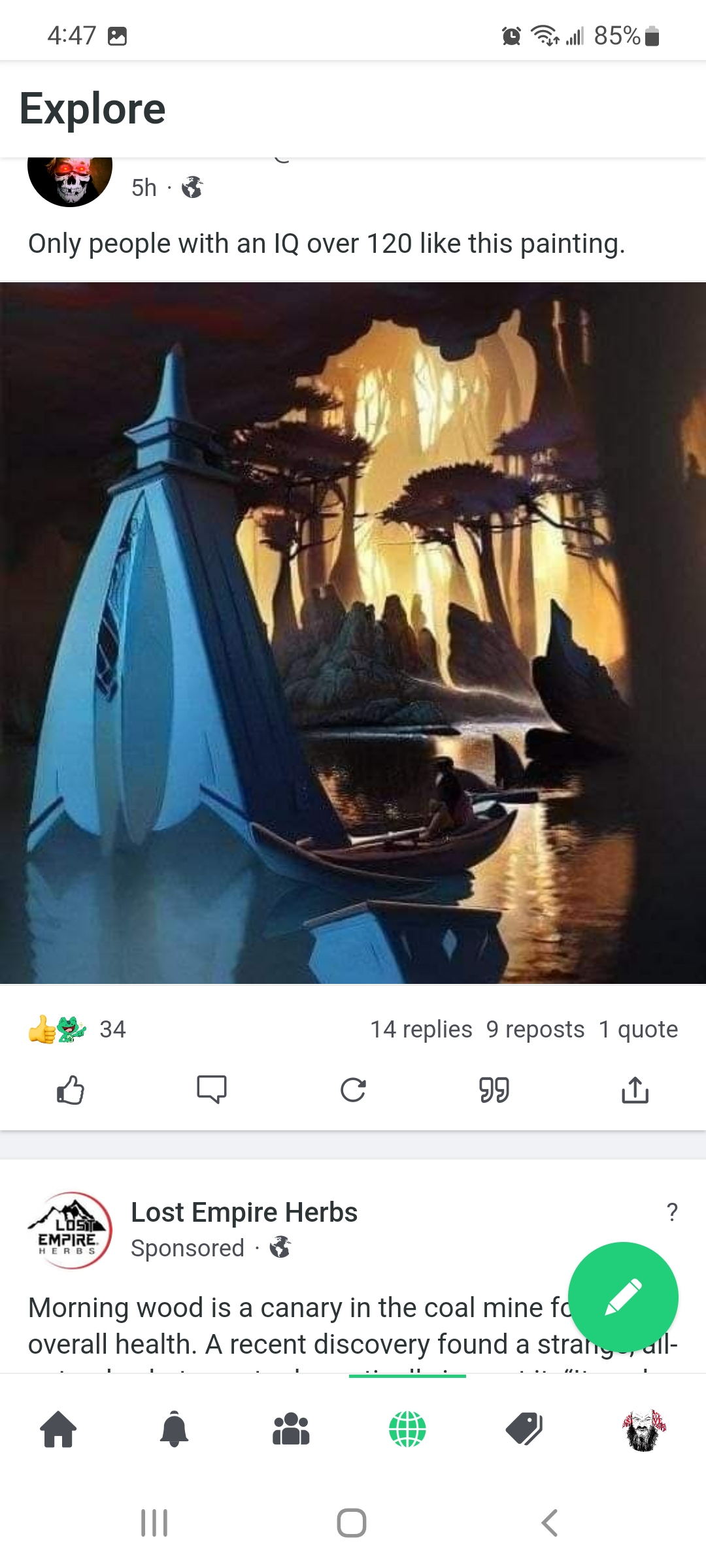Open my profile avatar tab

click(643, 1429)
